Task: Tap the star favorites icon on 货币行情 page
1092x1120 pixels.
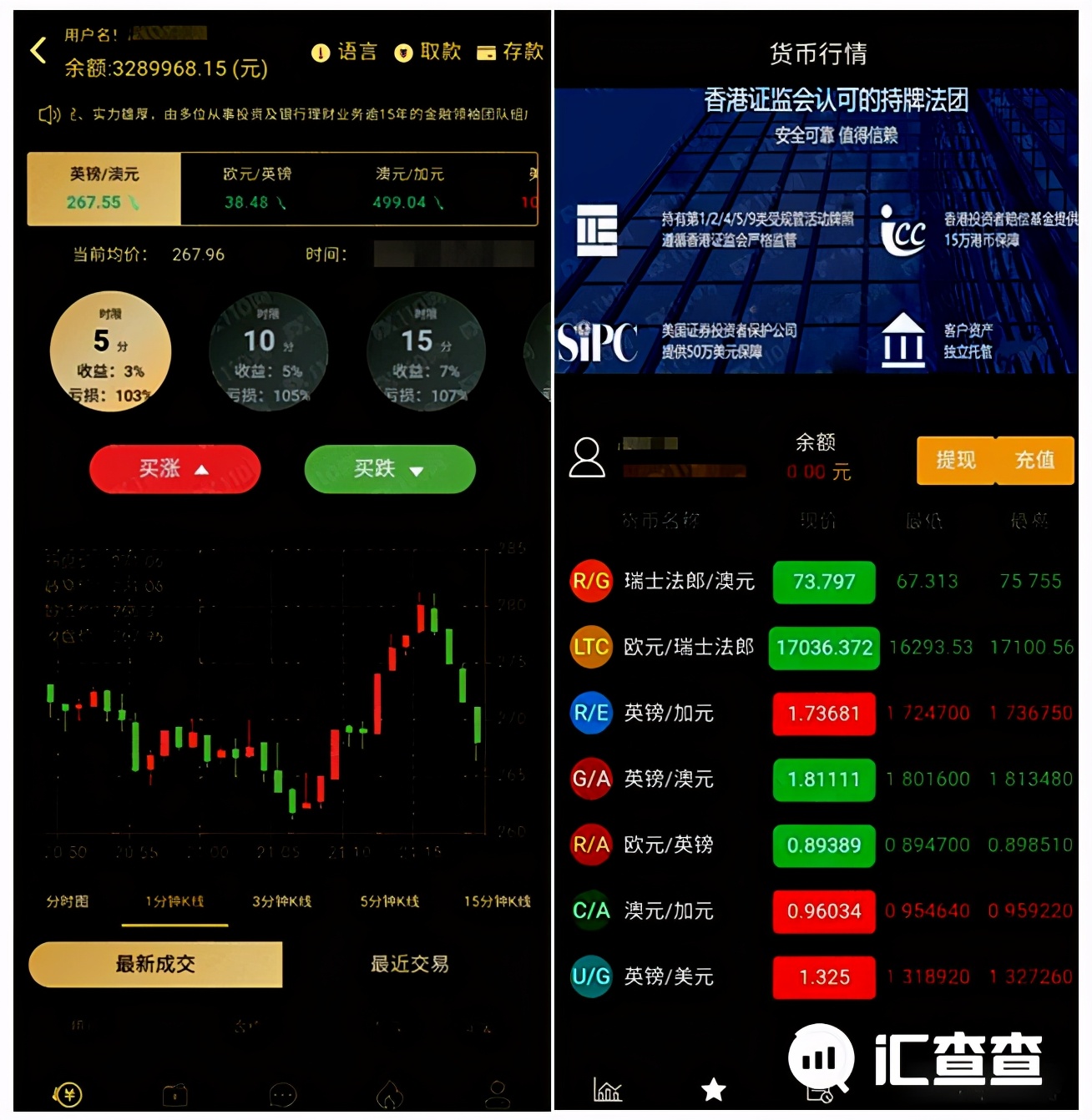Action: 714,1089
